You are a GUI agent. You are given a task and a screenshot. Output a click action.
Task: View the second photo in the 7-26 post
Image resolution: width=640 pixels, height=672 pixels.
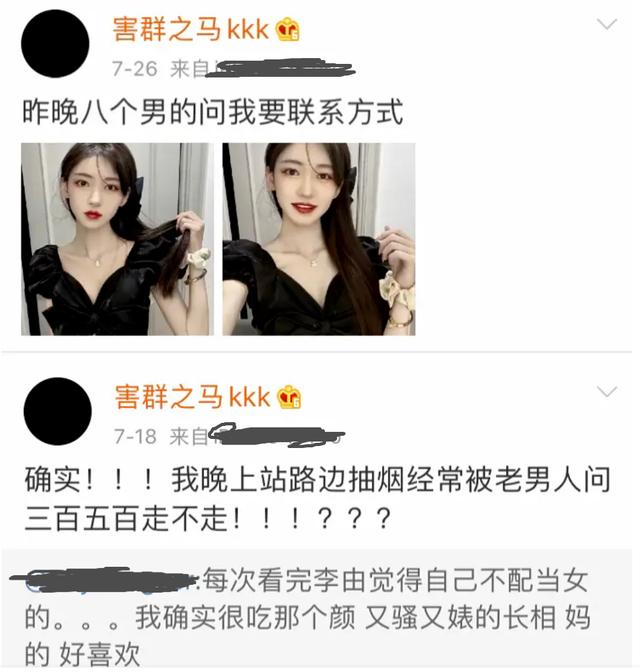tap(318, 238)
